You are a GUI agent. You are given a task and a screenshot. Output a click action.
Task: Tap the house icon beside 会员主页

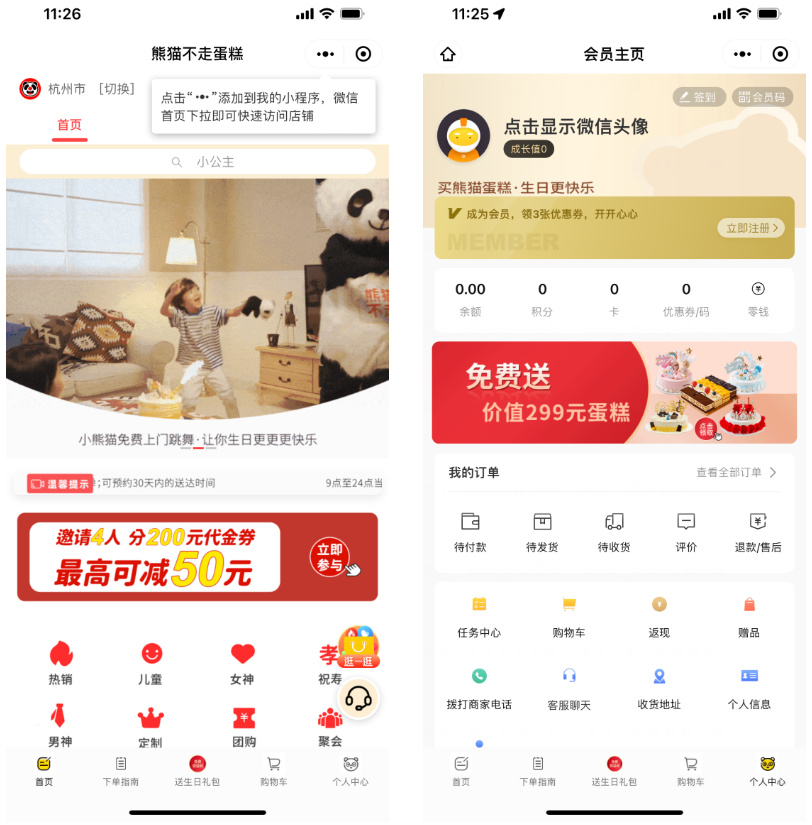pos(448,54)
